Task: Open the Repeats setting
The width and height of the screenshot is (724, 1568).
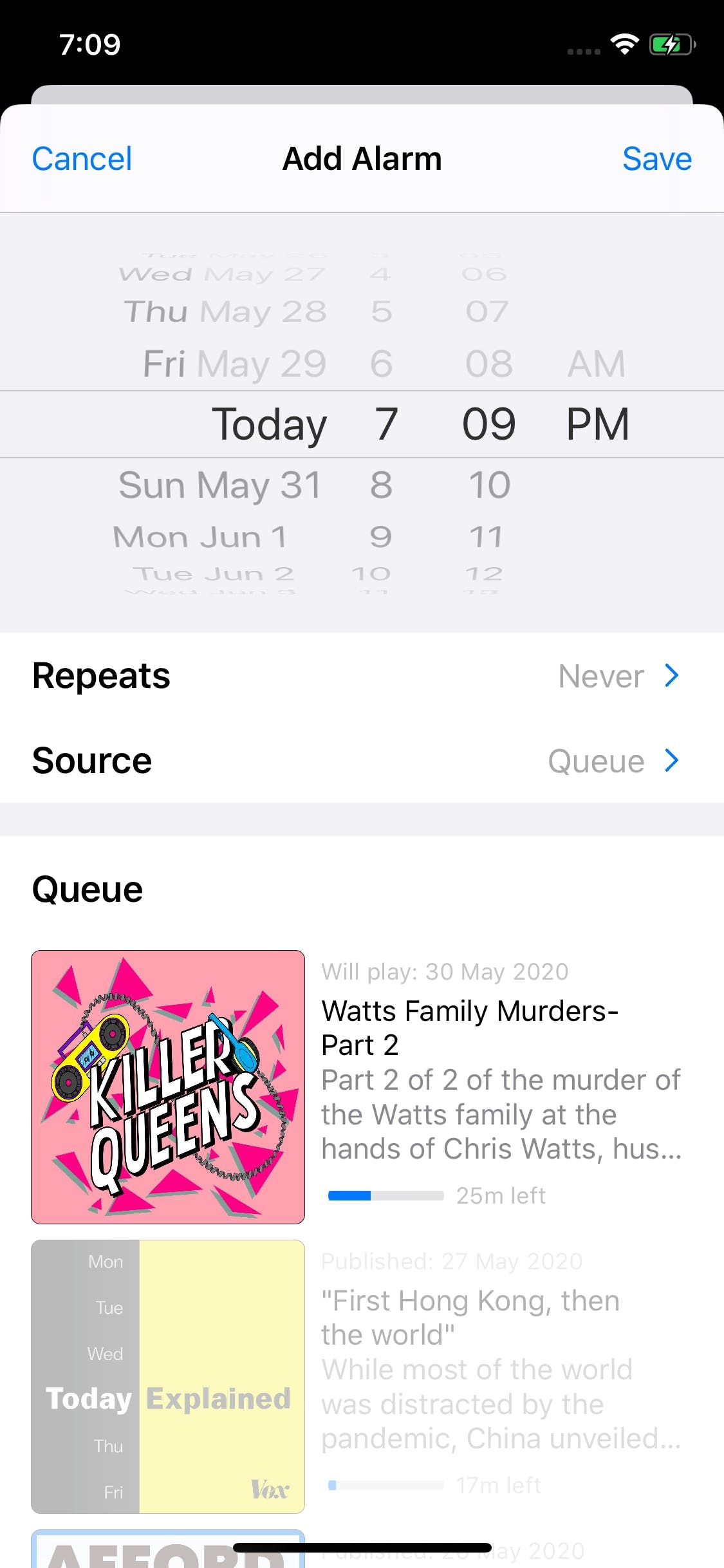Action: coord(362,676)
